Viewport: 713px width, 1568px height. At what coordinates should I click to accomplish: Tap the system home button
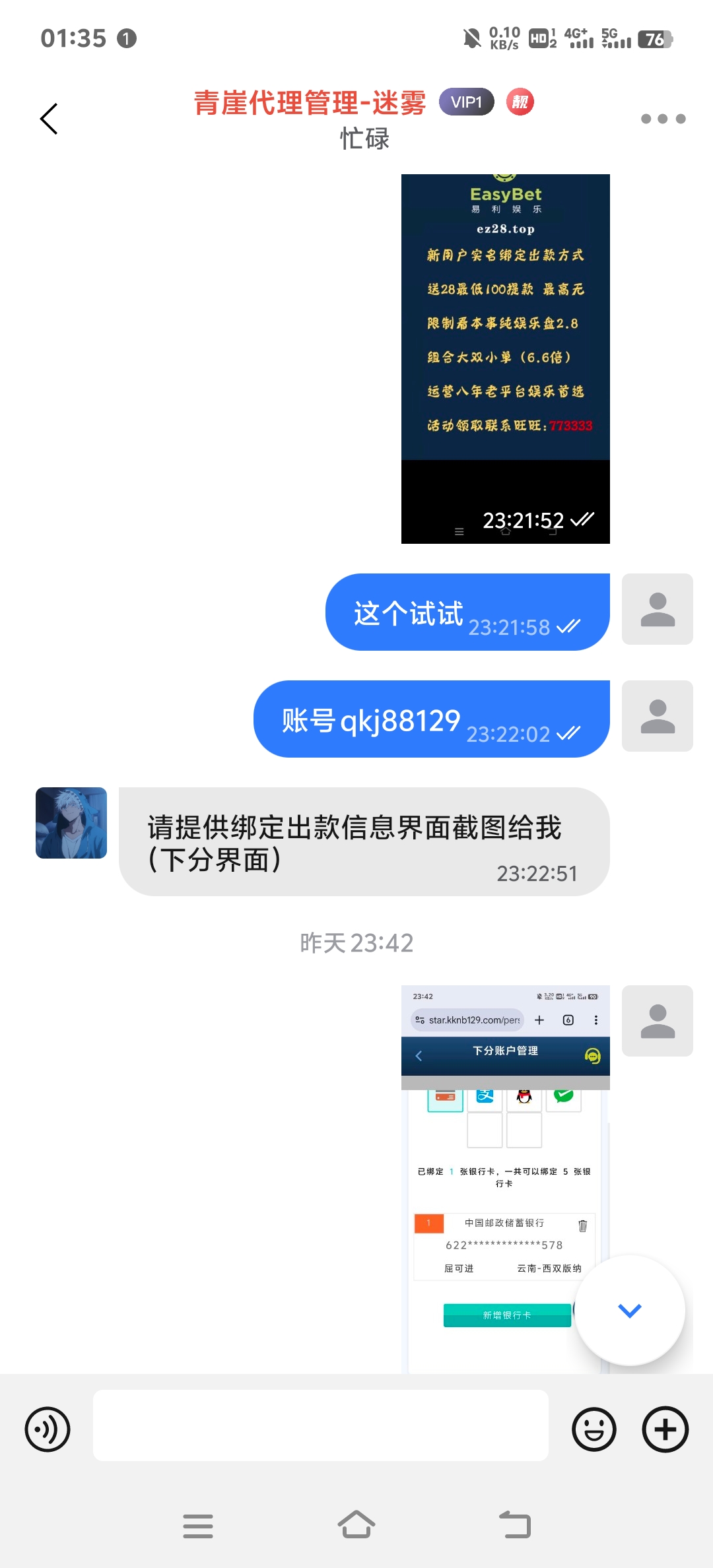[x=356, y=1525]
